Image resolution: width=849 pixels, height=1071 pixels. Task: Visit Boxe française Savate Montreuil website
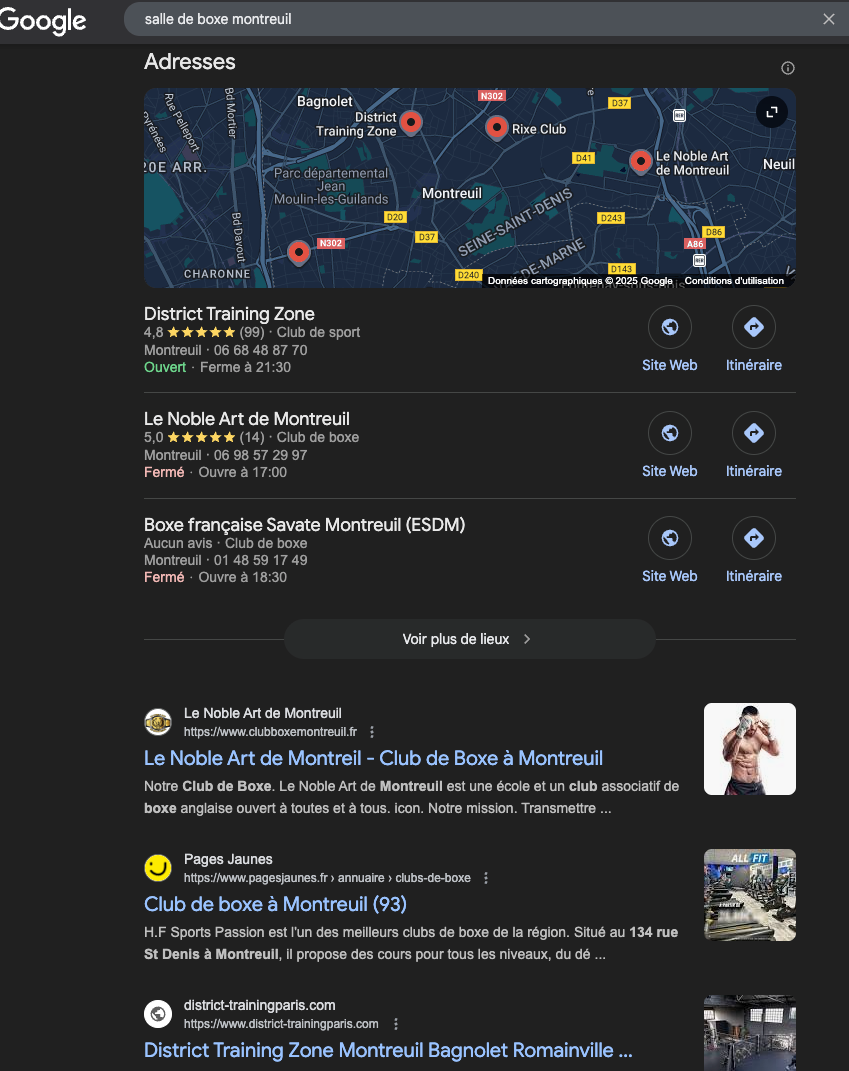pos(670,538)
